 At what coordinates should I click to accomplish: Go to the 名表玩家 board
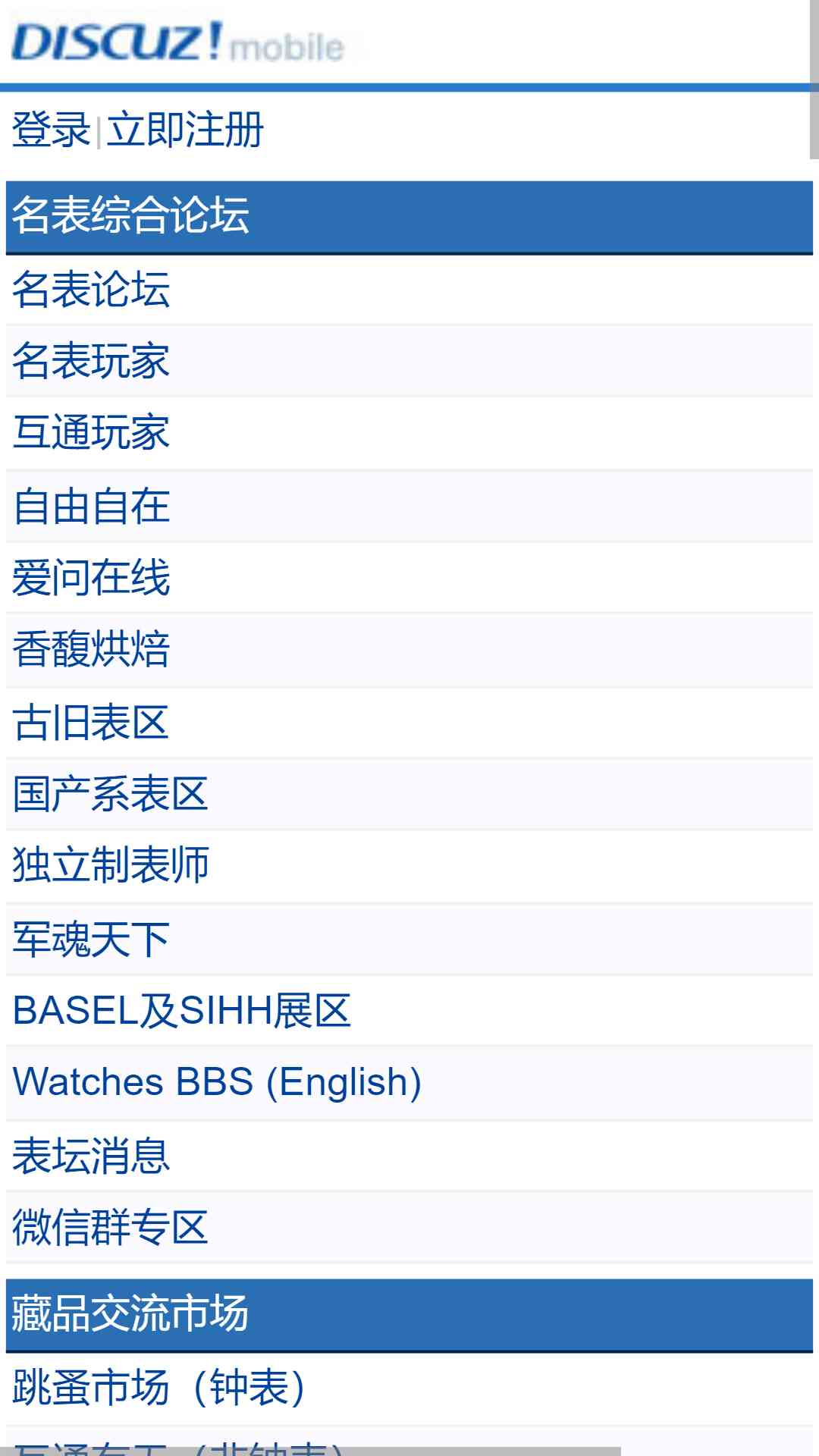point(91,361)
